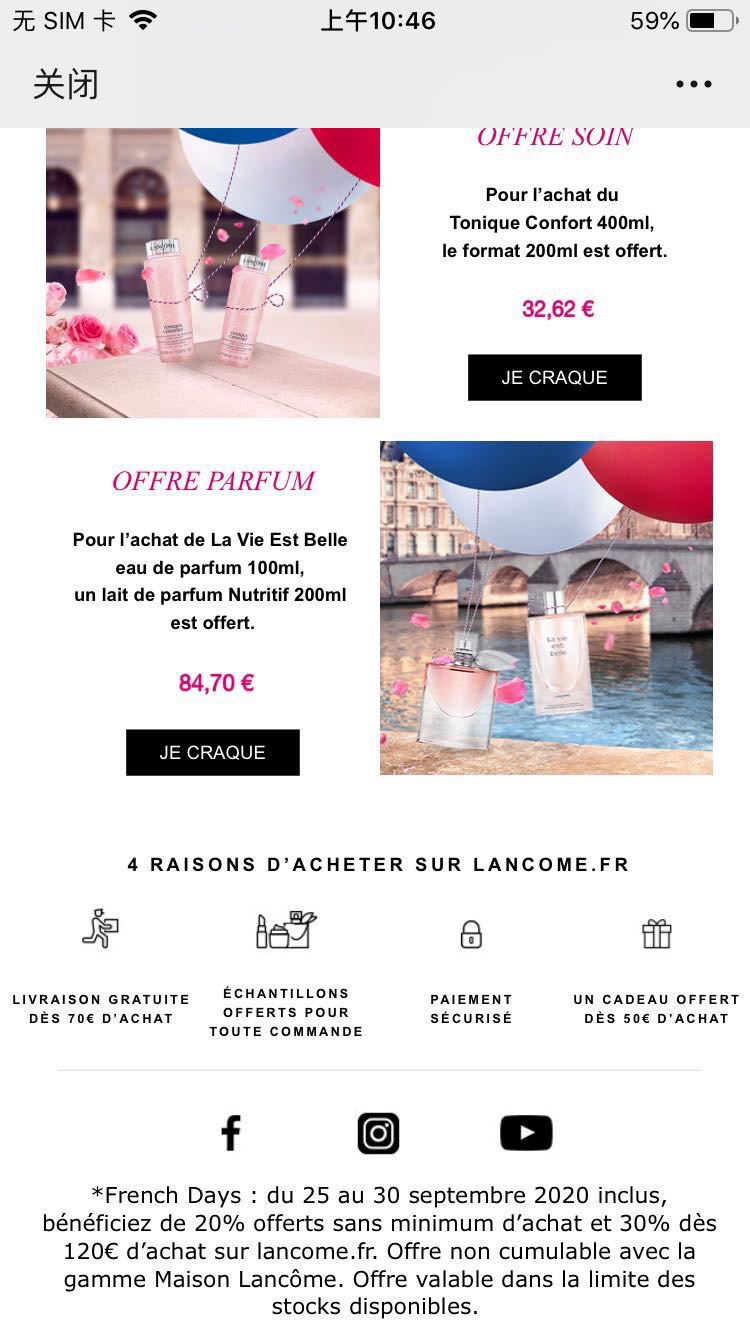Open Lancôme's Instagram profile
Screen dimensions: 750x1334
[x=378, y=1133]
